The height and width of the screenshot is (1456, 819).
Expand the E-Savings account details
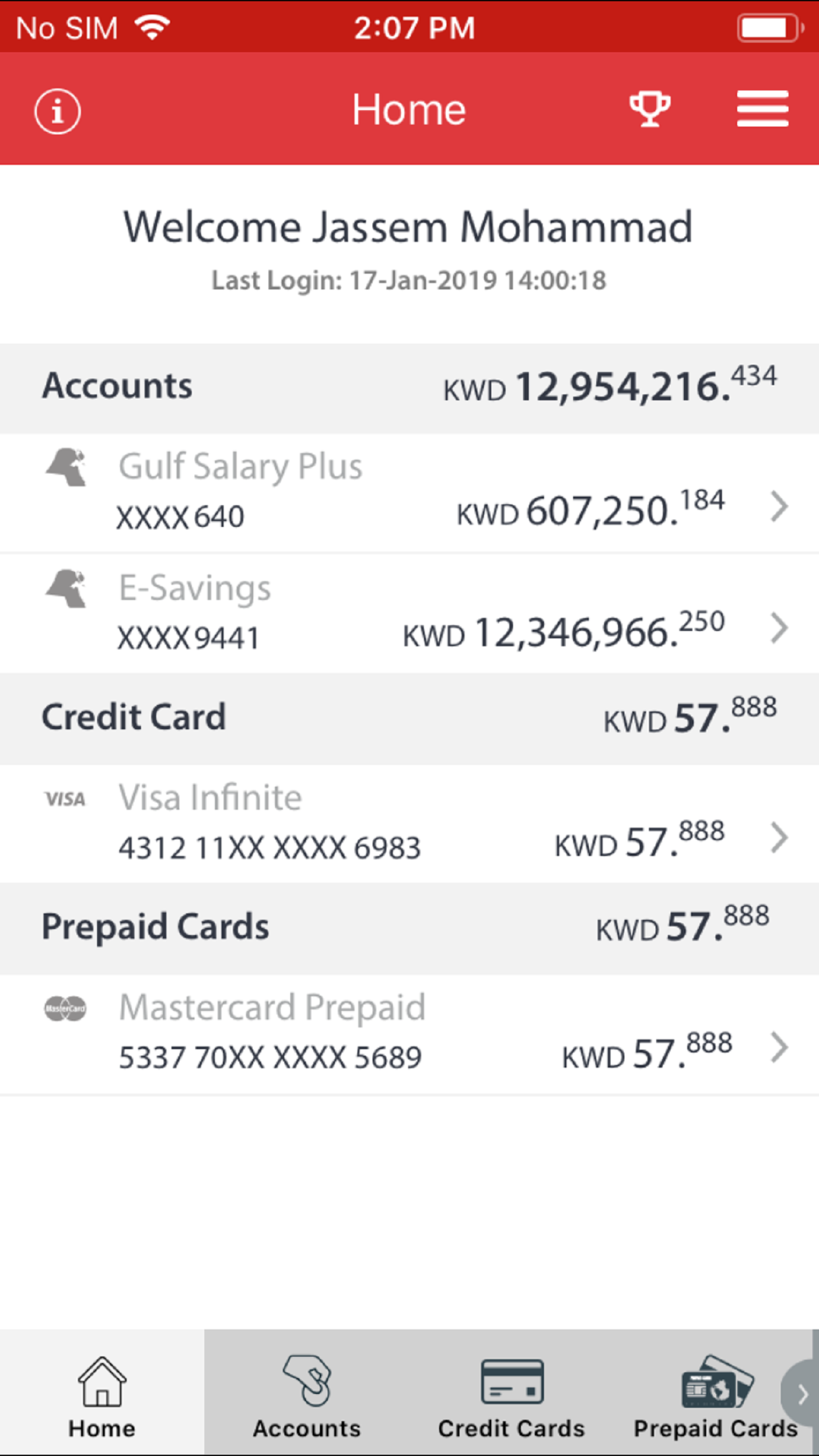(x=781, y=627)
